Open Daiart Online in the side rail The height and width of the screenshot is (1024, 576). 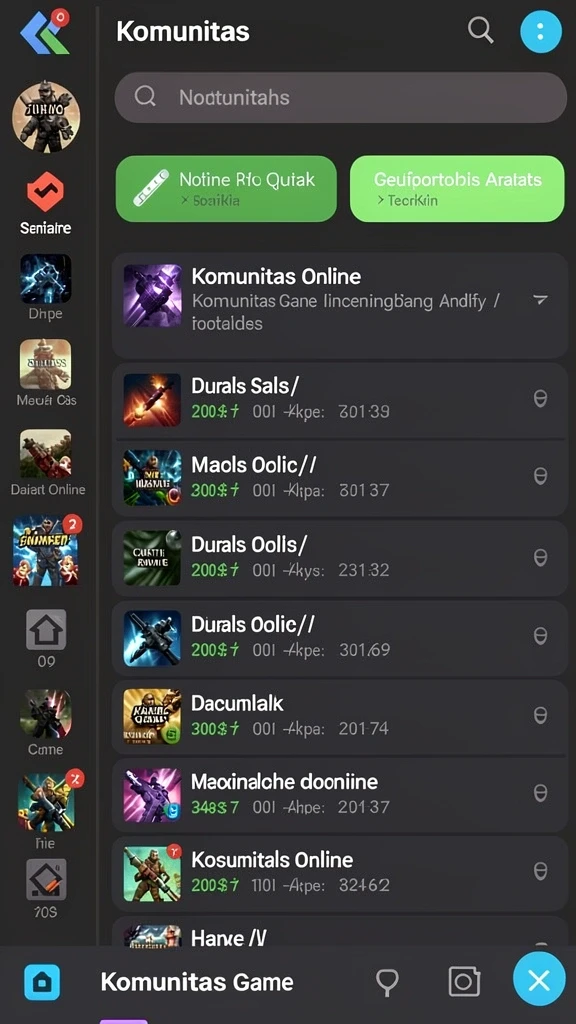pyautogui.click(x=47, y=462)
